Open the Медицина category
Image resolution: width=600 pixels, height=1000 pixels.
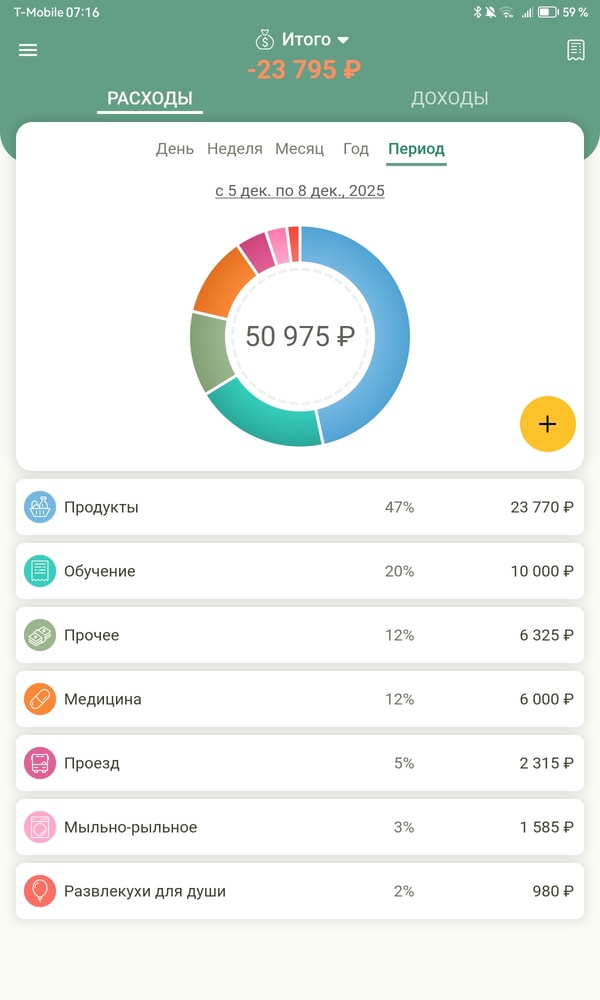[300, 699]
